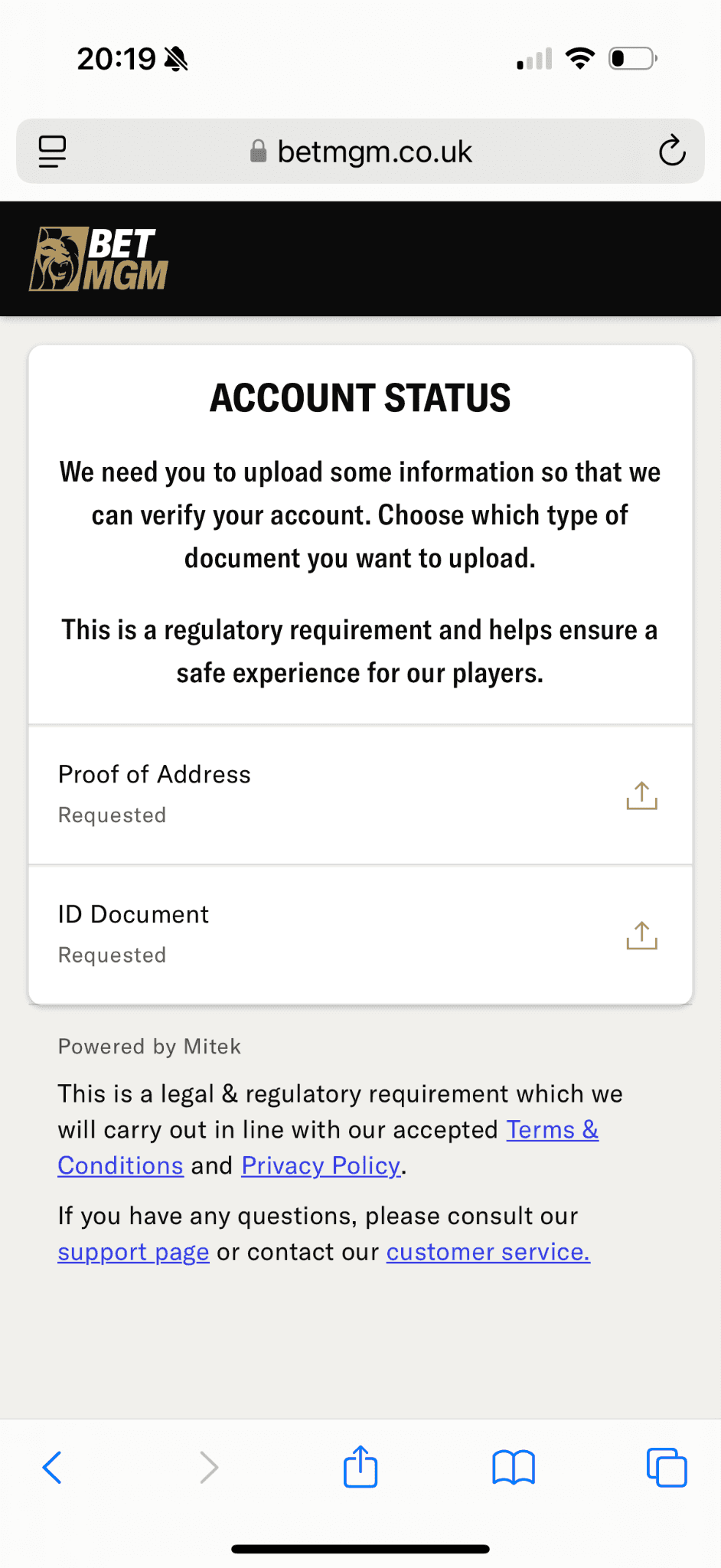721x1568 pixels.
Task: Open Proof of Address upload row
Action: (360, 795)
